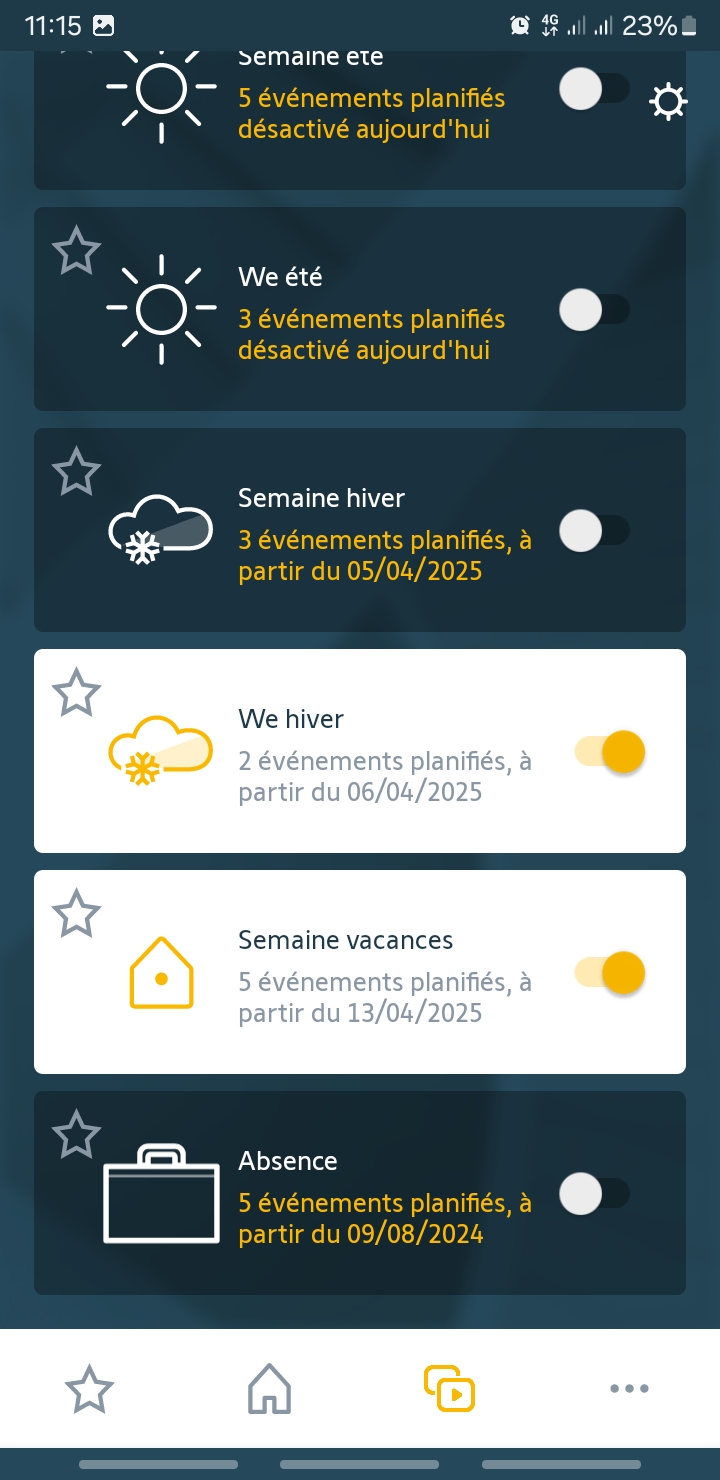This screenshot has width=720, height=1480.
Task: Switch to the favorites star tab
Action: 90,1389
